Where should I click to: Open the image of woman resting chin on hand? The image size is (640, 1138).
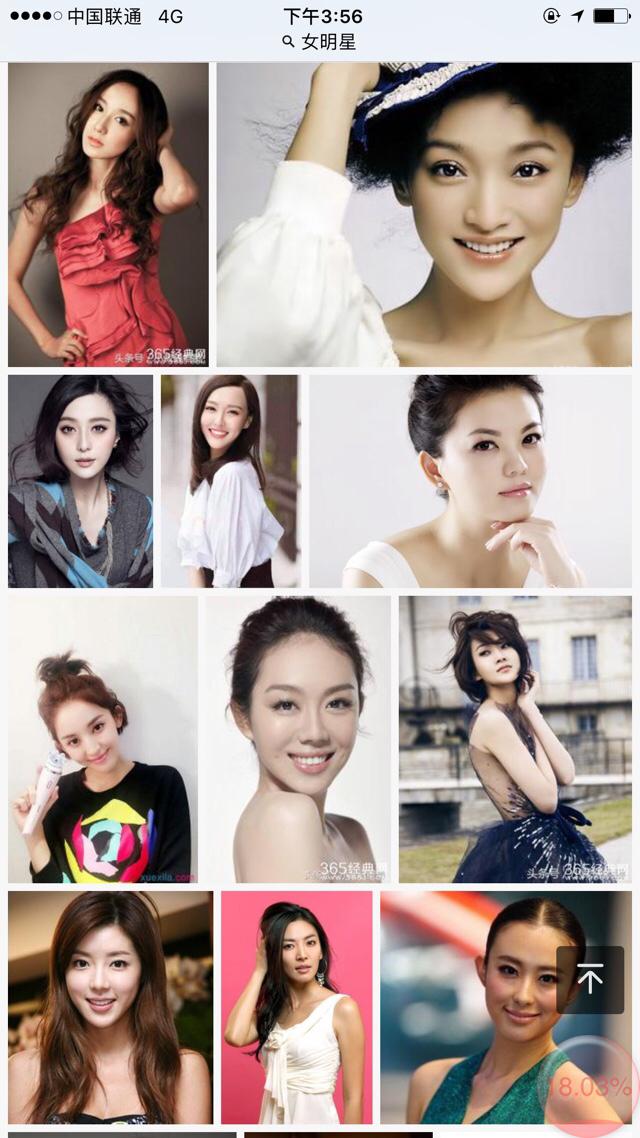[470, 481]
